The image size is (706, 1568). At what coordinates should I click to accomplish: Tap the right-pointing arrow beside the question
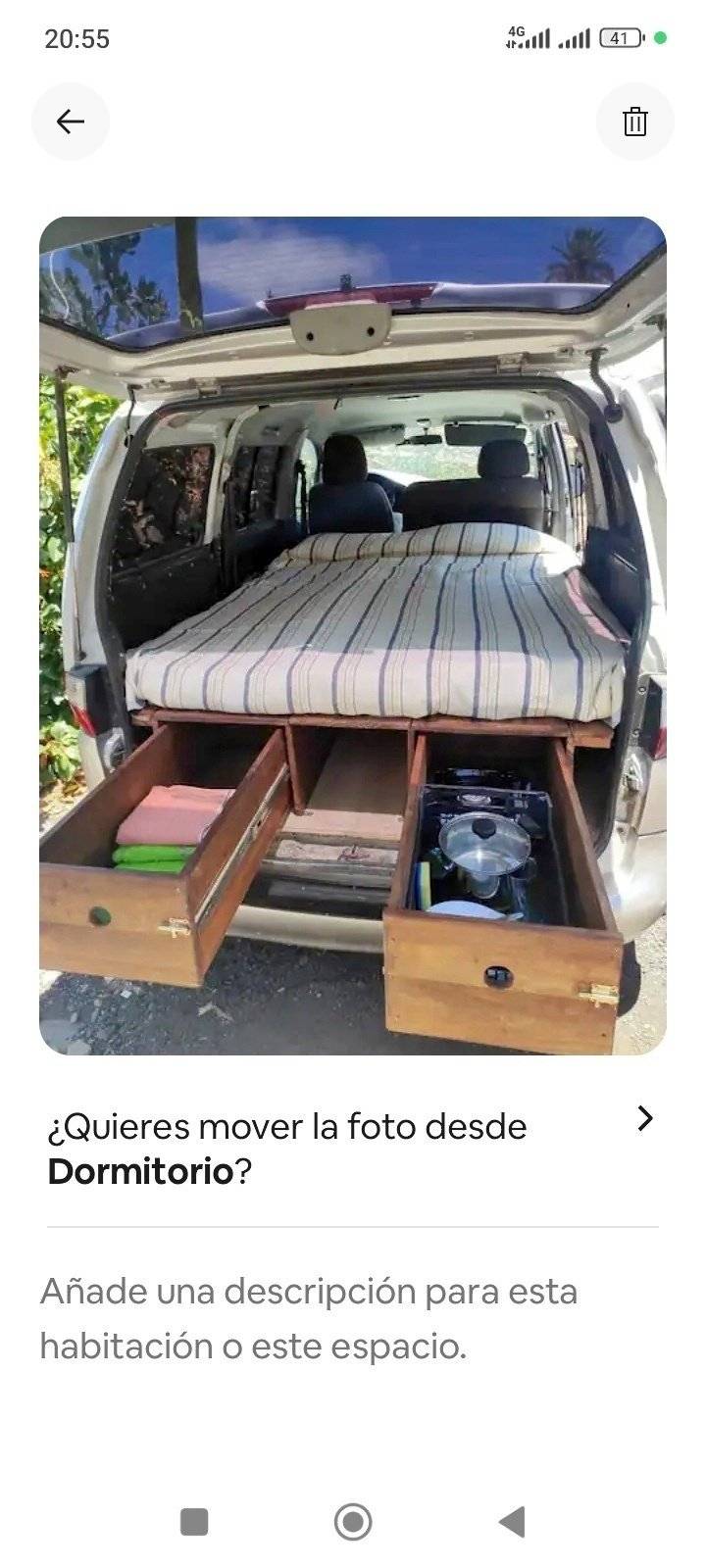click(x=645, y=1118)
